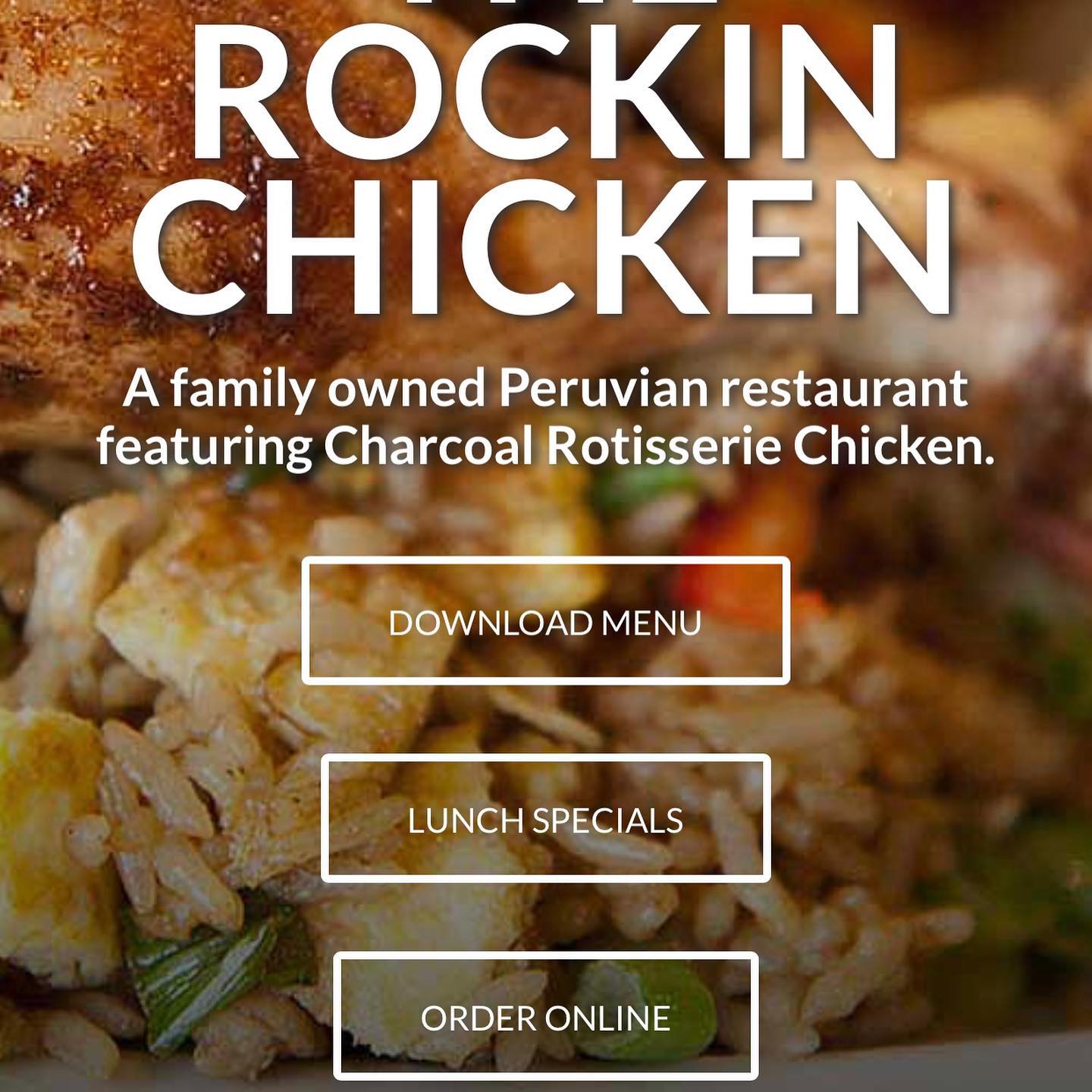Select the Order Online button
1092x1092 pixels.
[x=545, y=1017]
